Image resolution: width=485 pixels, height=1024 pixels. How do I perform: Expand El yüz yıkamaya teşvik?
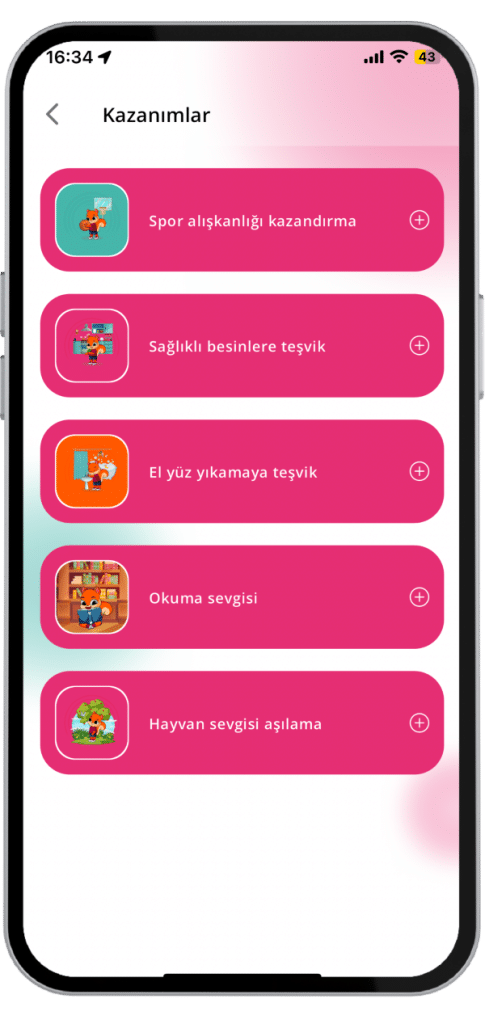pyautogui.click(x=419, y=471)
